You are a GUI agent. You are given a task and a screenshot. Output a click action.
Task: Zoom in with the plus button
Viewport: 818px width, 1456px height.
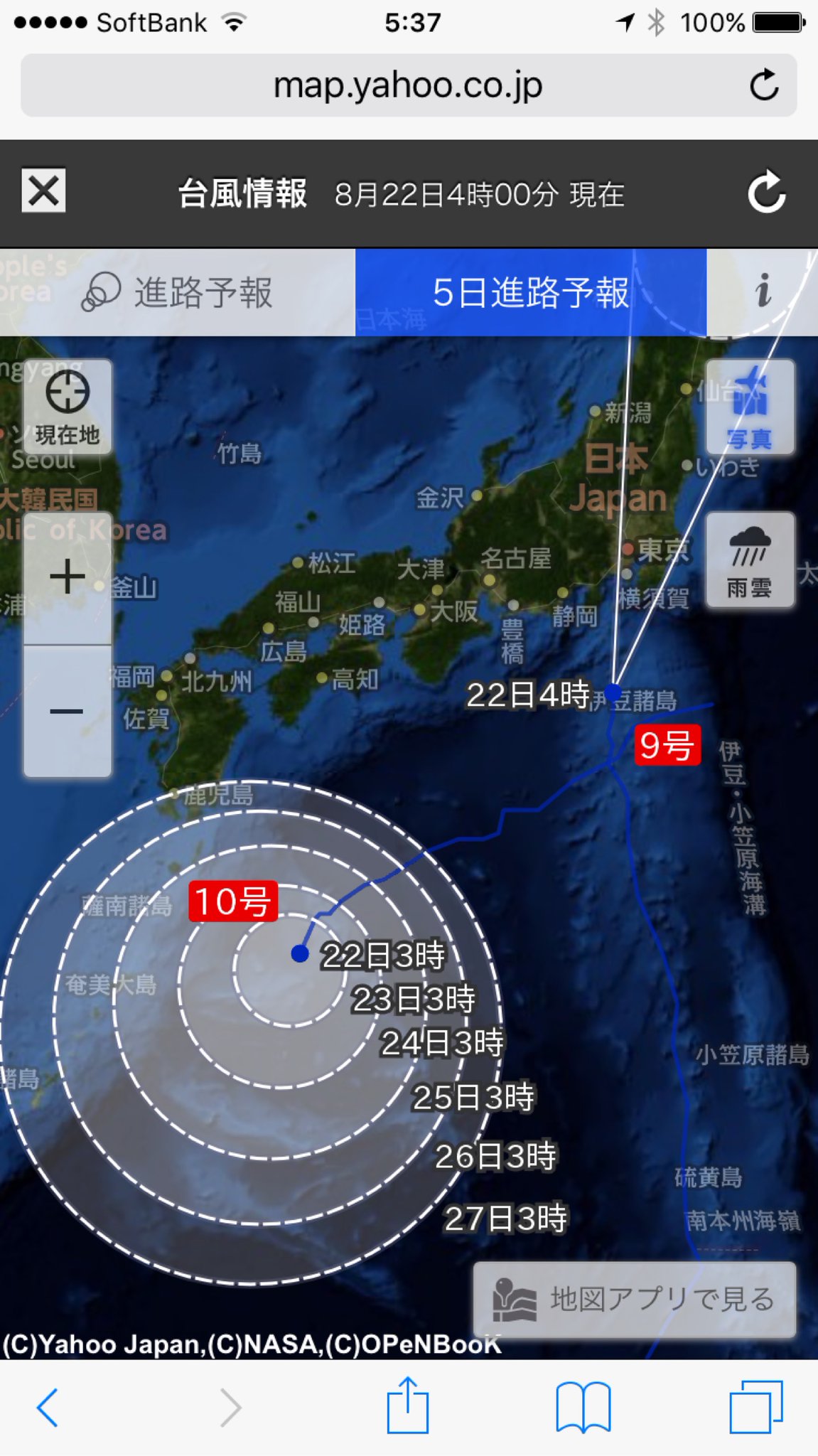(x=68, y=577)
